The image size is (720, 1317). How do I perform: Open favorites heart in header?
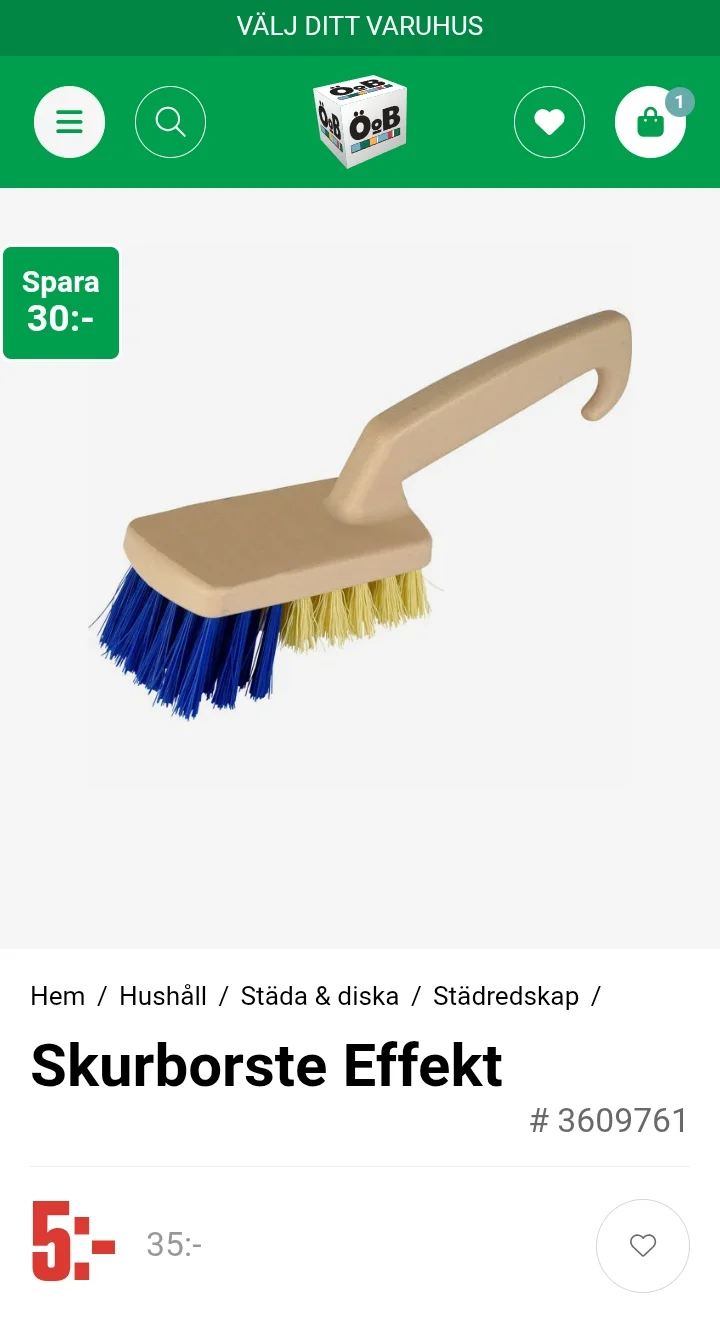549,122
